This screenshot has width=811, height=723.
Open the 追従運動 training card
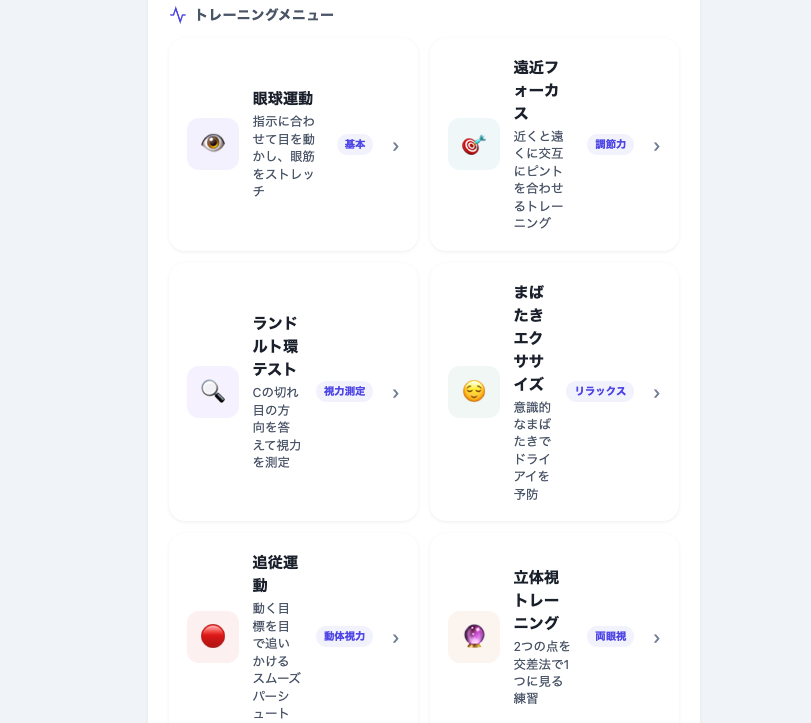(x=293, y=636)
